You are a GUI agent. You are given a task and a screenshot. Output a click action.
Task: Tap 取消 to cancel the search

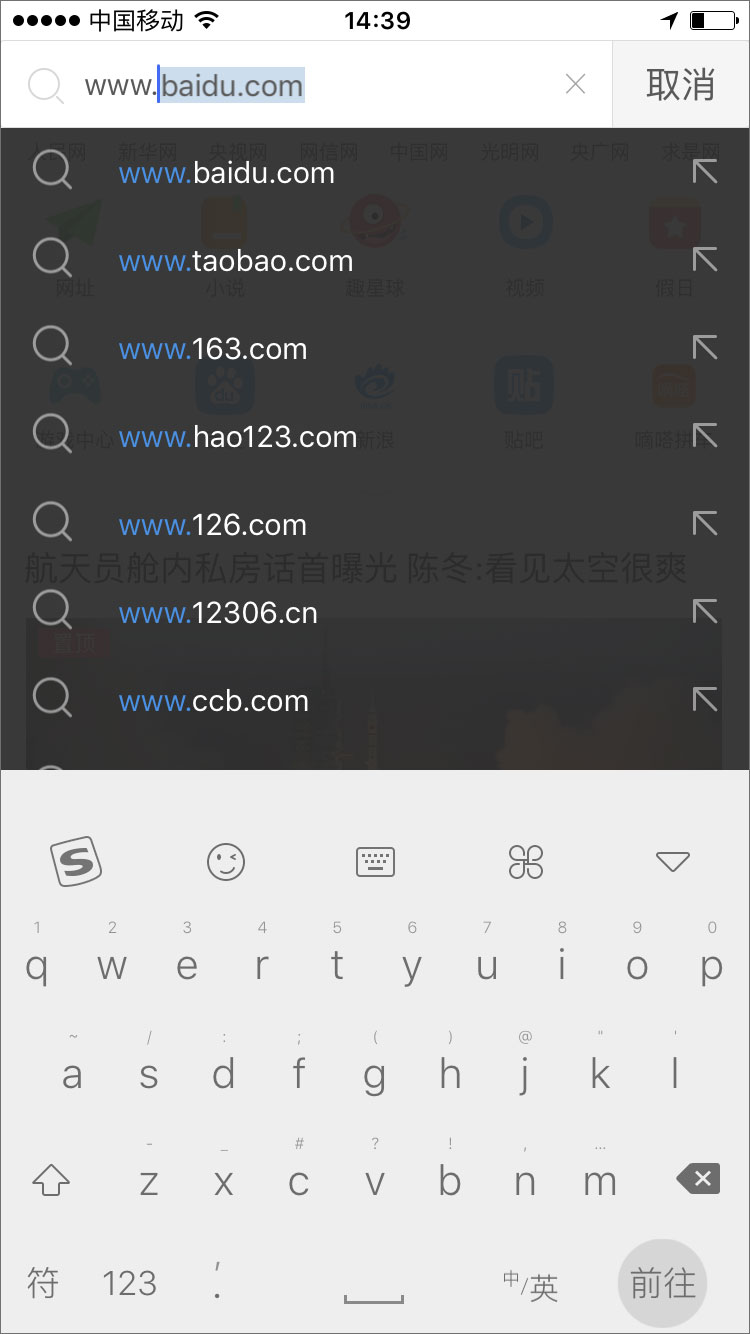pyautogui.click(x=680, y=85)
